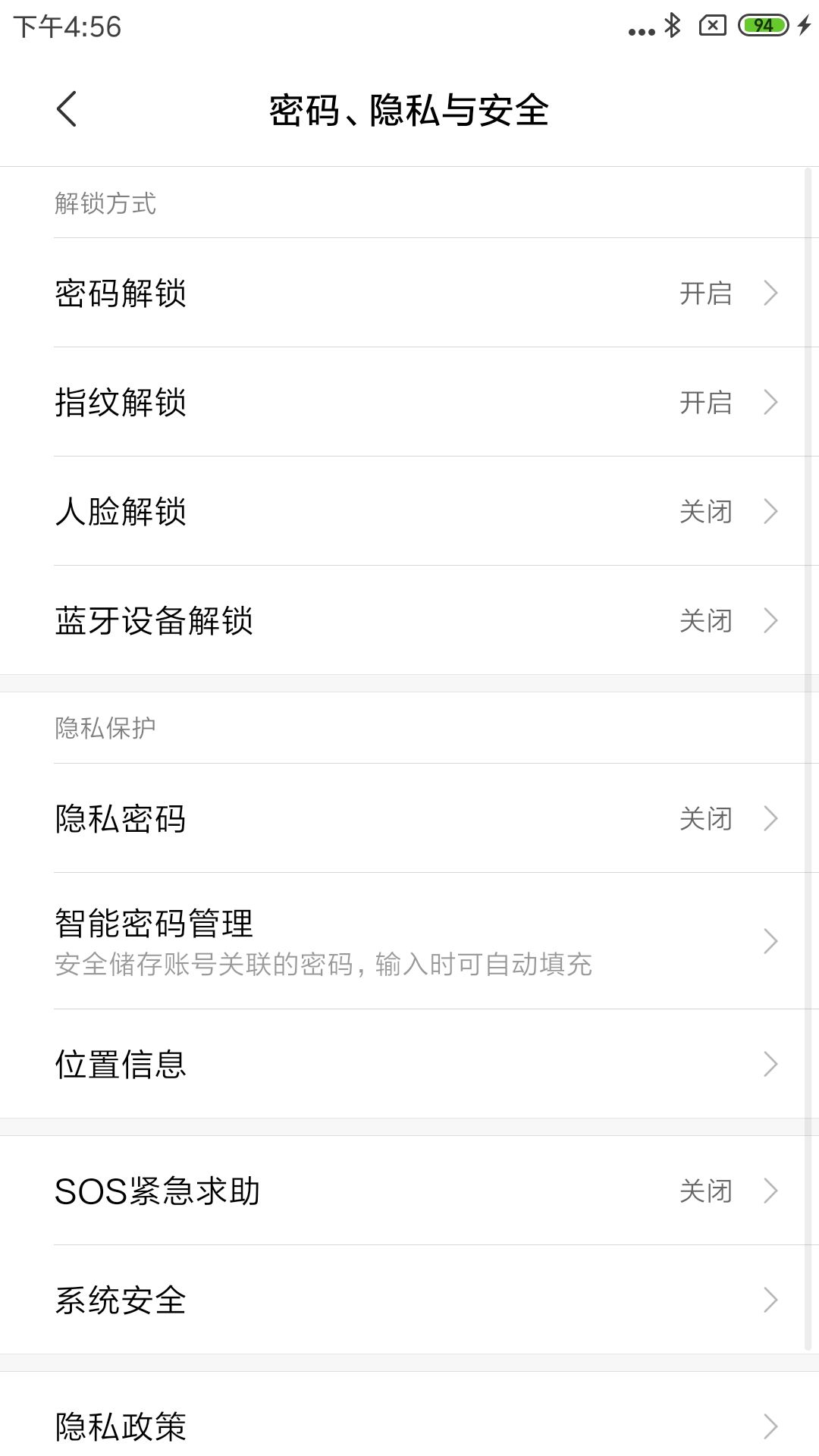
Task: Open 智能密码管理
Action: pyautogui.click(x=409, y=941)
